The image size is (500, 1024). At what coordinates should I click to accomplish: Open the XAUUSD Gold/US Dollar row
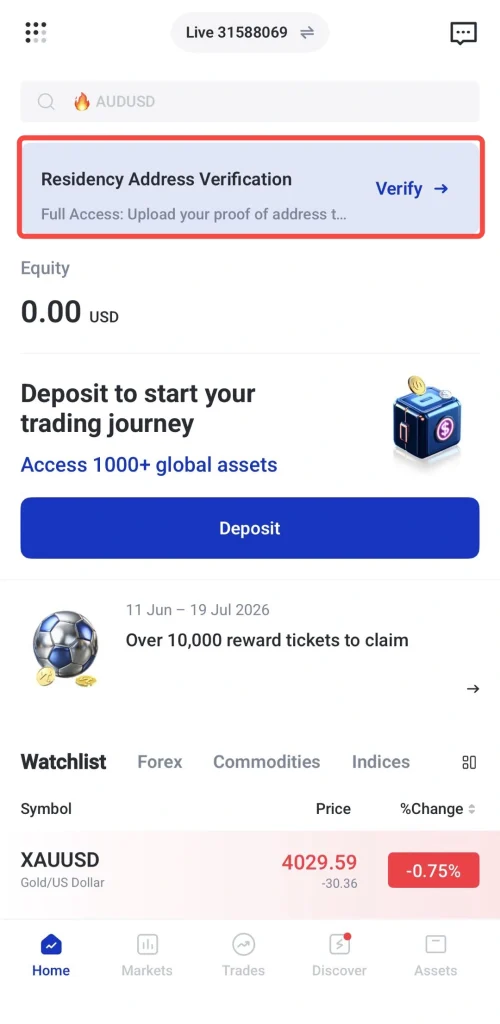(250, 870)
